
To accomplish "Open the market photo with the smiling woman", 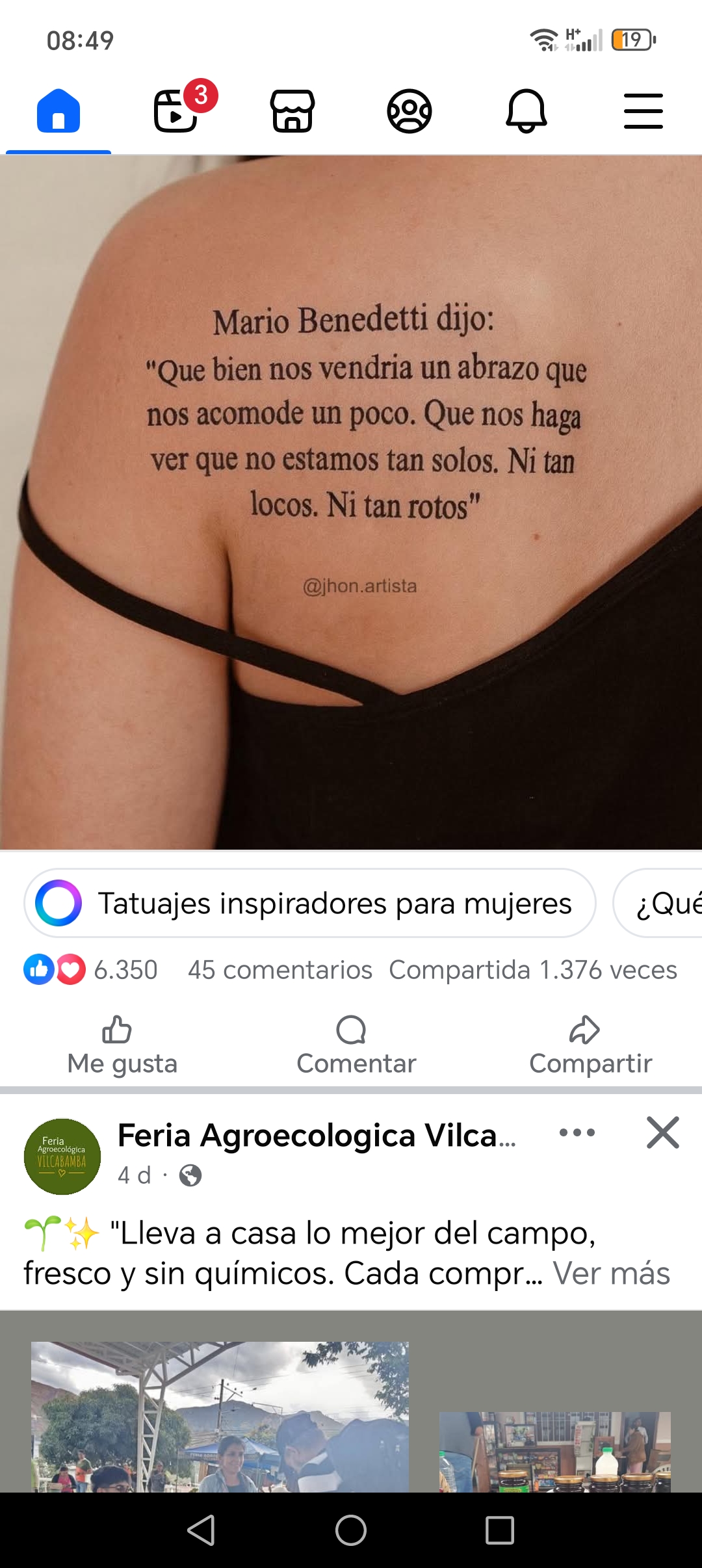I will click(x=220, y=1416).
